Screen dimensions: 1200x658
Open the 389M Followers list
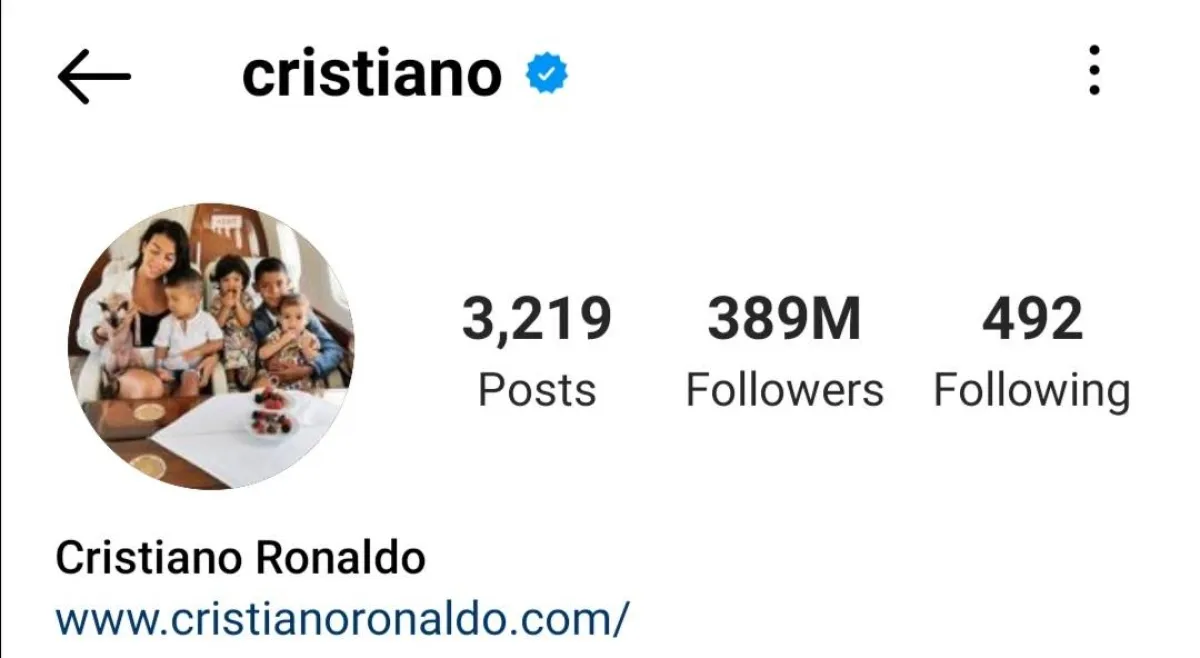point(784,352)
